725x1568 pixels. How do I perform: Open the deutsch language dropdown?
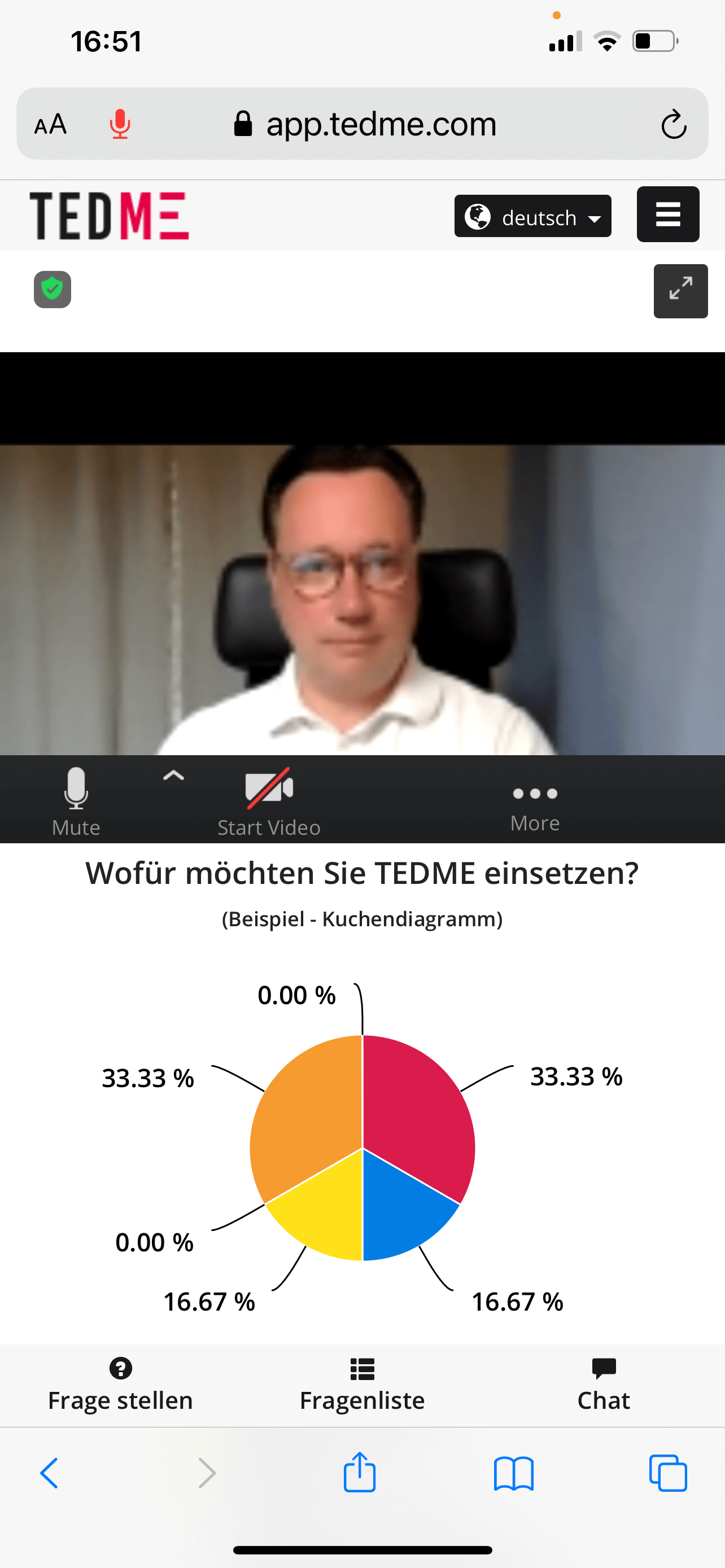point(532,216)
